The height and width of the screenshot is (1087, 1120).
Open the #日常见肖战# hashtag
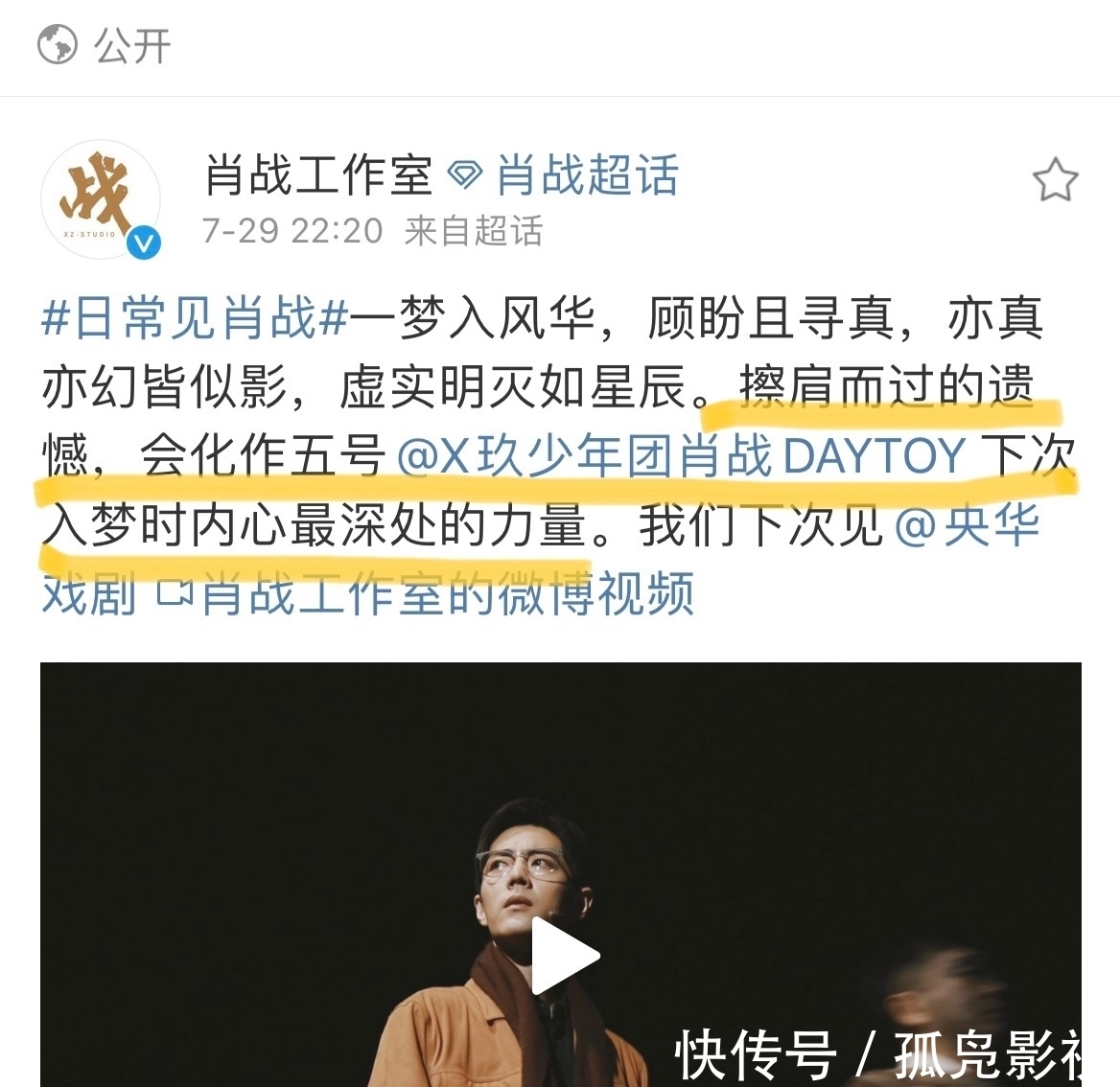194,318
